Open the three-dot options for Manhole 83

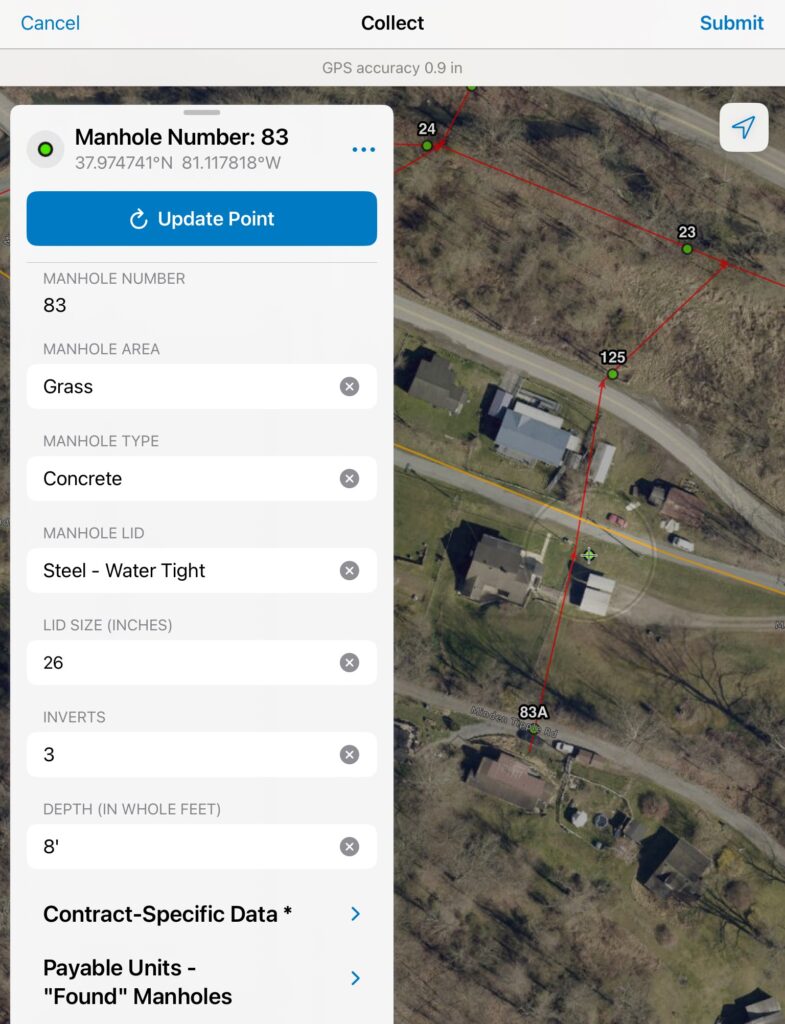pyautogui.click(x=363, y=150)
